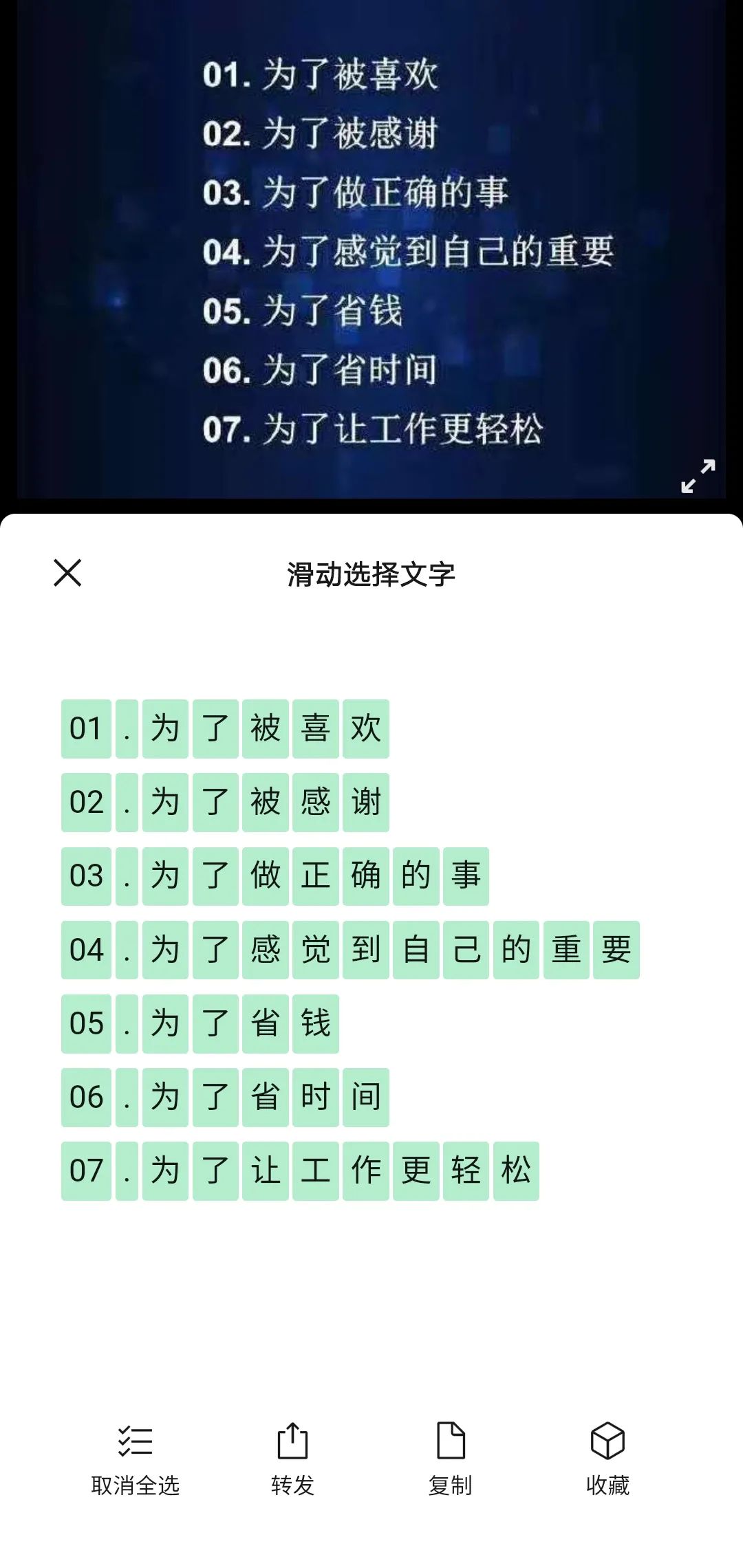This screenshot has width=743, height=1568.
Task: Toggle the 要 chip in line 04
Action: 616,950
